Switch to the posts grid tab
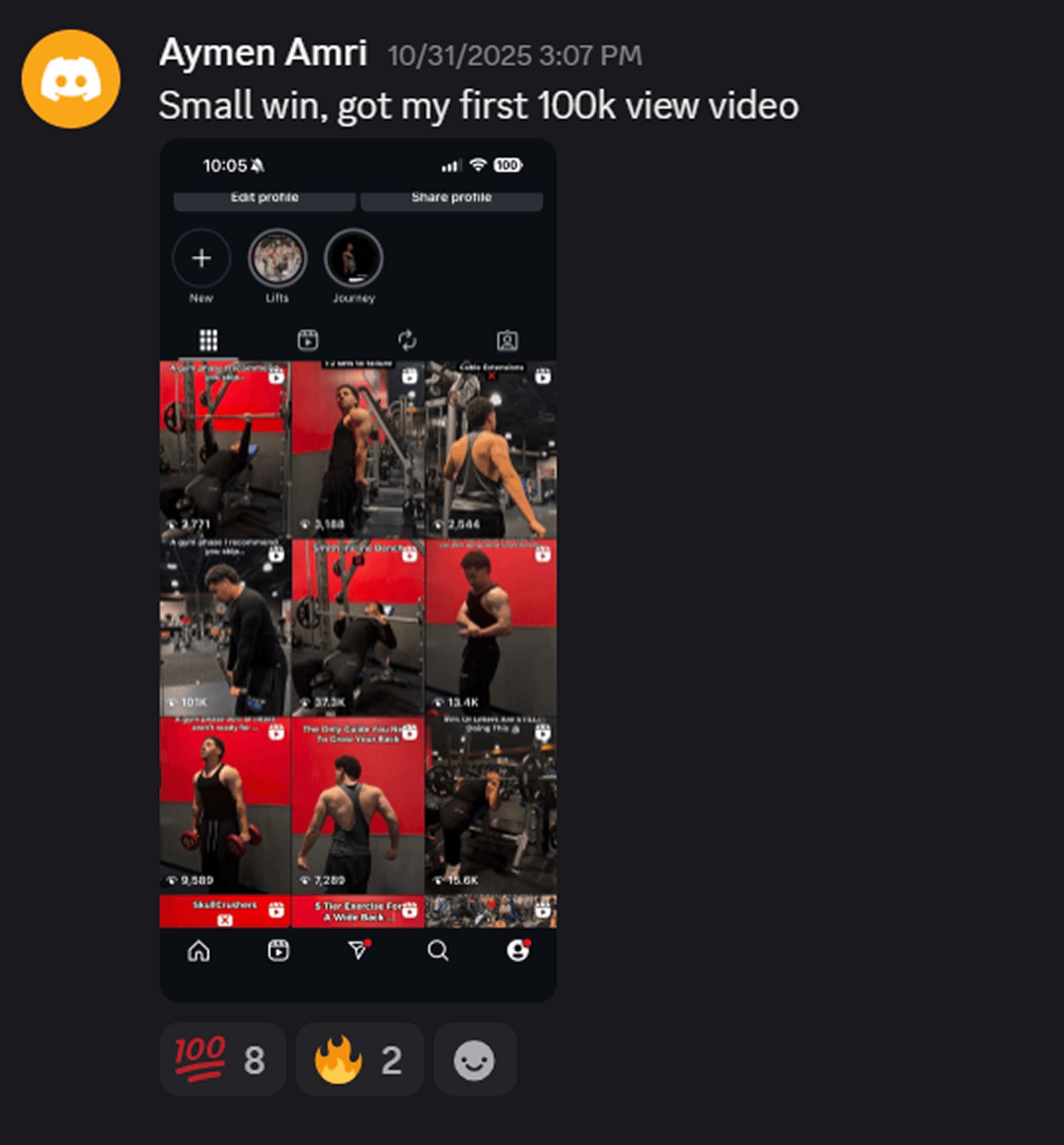This screenshot has height=1145, width=1064. click(x=208, y=340)
